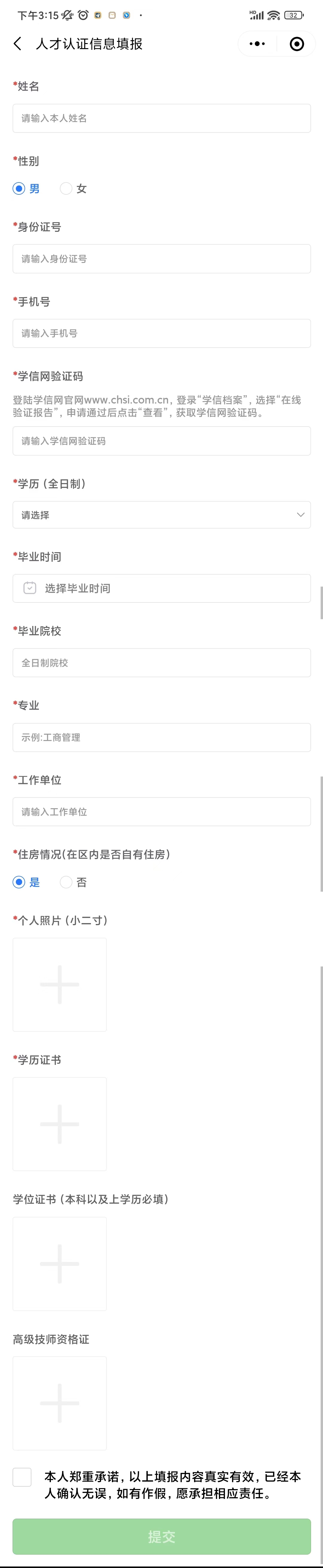Open the mini program more options menu
323x1568 pixels.
click(257, 44)
